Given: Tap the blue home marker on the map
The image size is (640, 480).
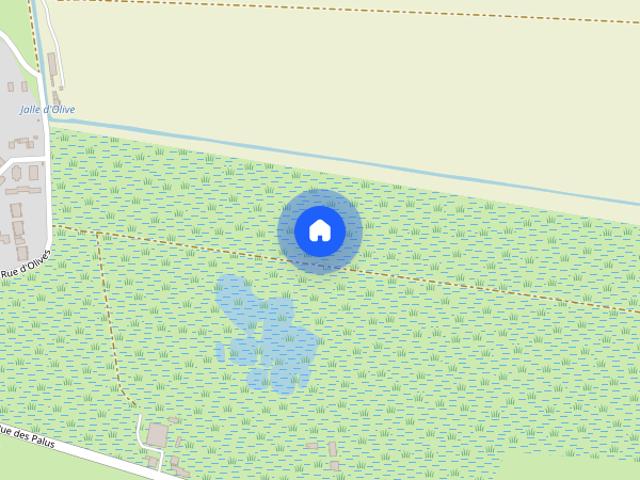Looking at the screenshot, I should point(320,231).
